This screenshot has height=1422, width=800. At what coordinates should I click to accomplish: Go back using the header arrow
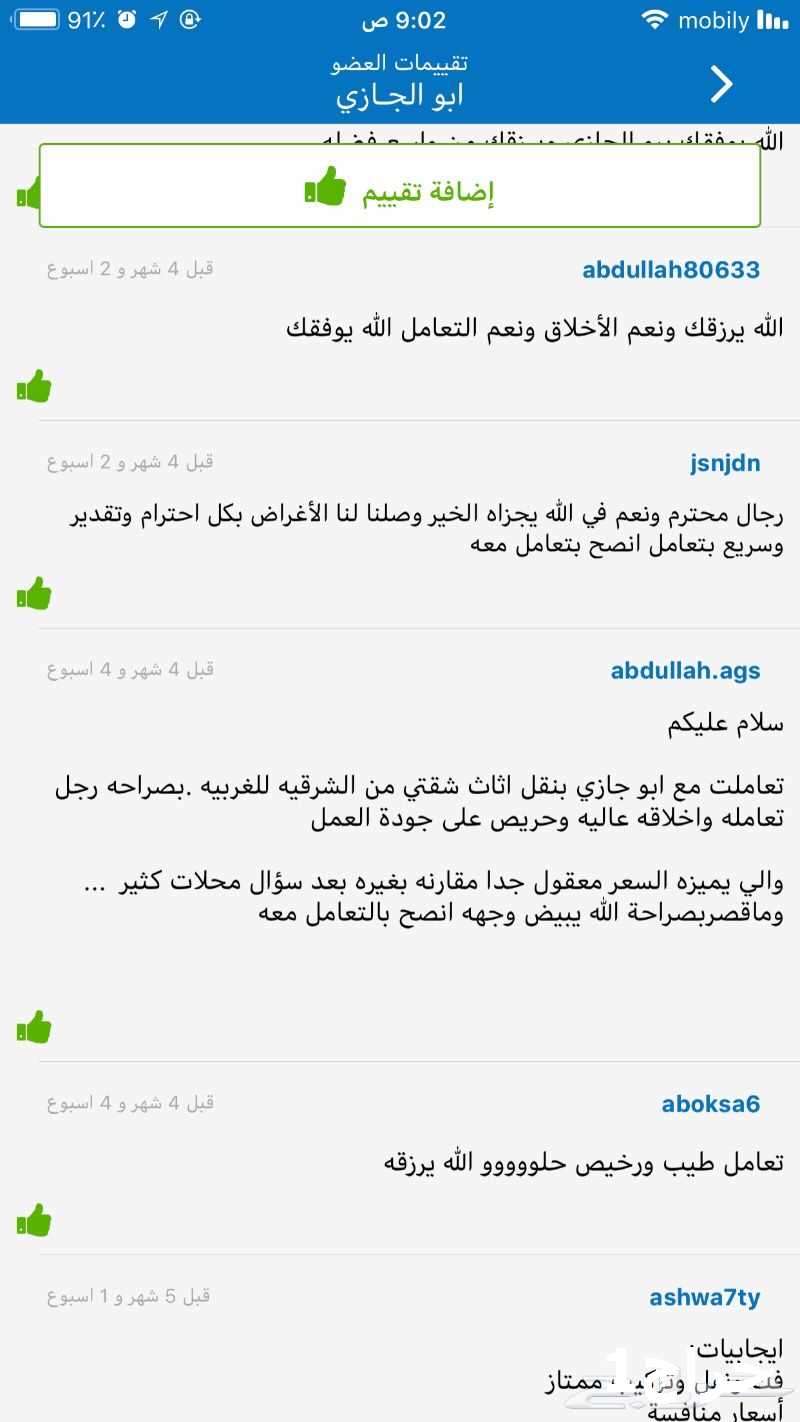coord(722,84)
